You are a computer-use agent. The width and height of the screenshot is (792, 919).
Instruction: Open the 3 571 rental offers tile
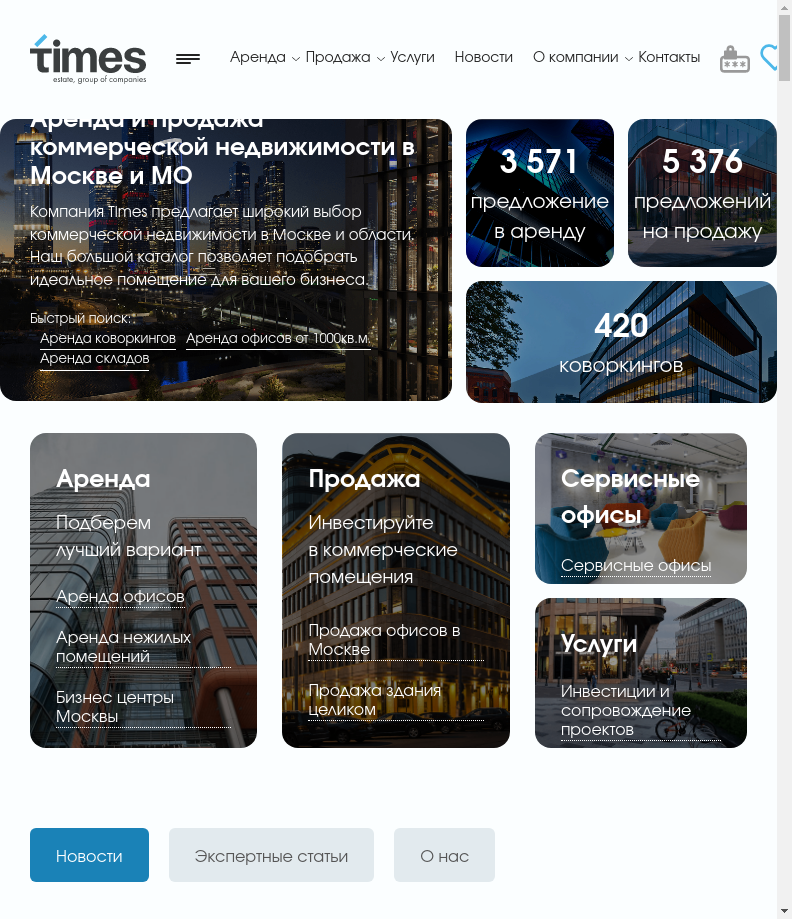click(x=540, y=194)
